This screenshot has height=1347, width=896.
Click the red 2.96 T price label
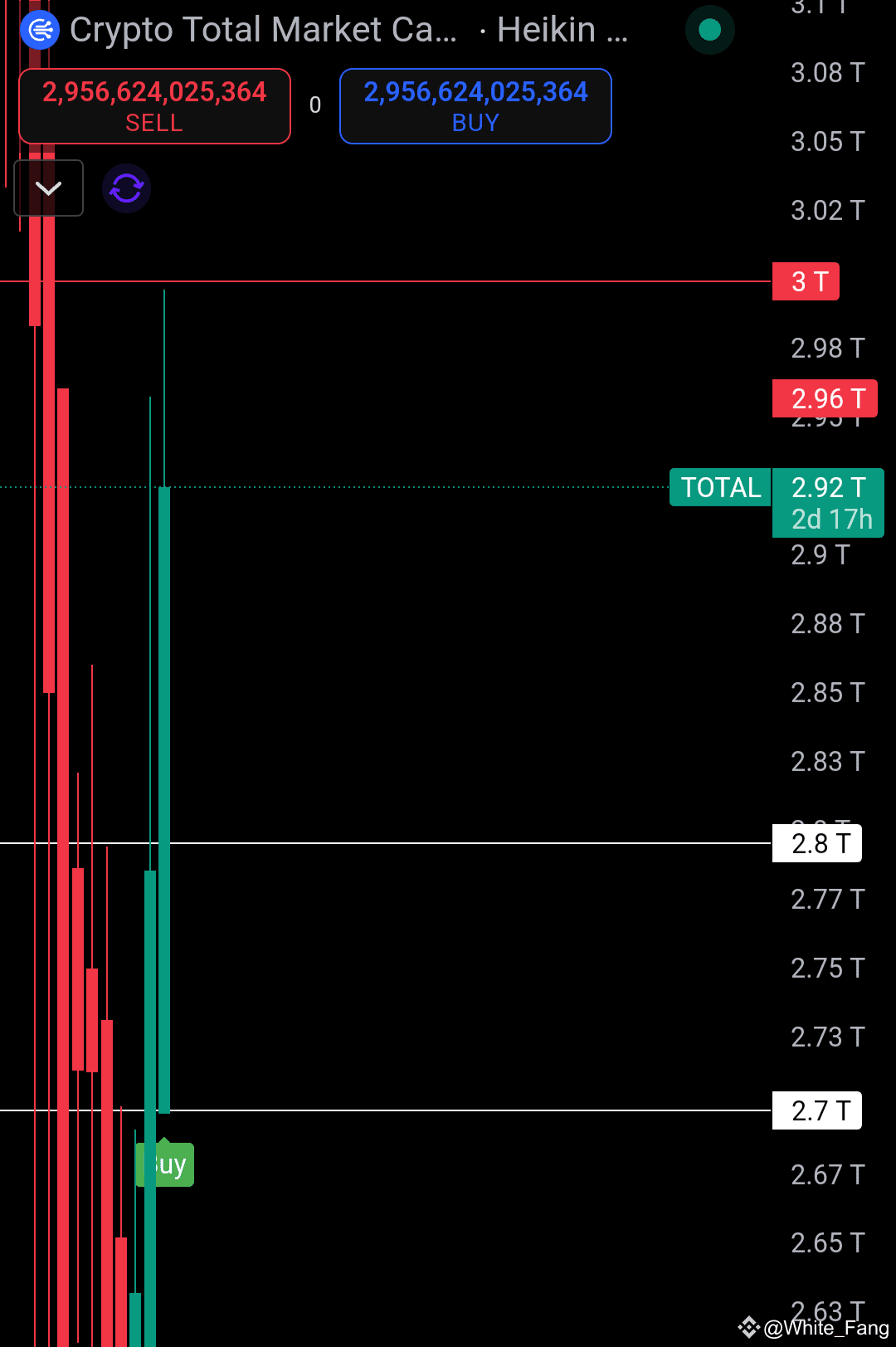coord(824,398)
